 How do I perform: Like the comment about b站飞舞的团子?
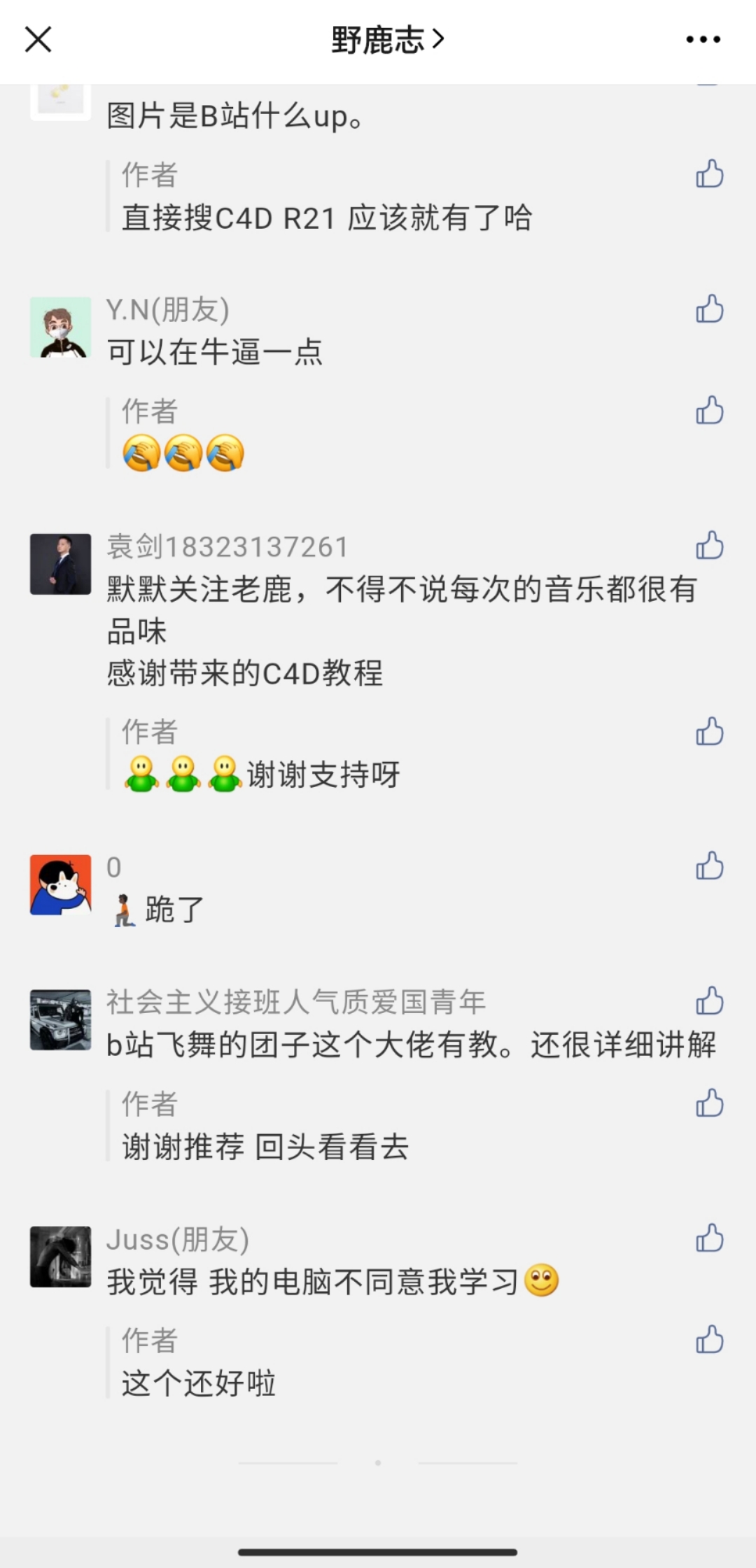[x=709, y=1001]
